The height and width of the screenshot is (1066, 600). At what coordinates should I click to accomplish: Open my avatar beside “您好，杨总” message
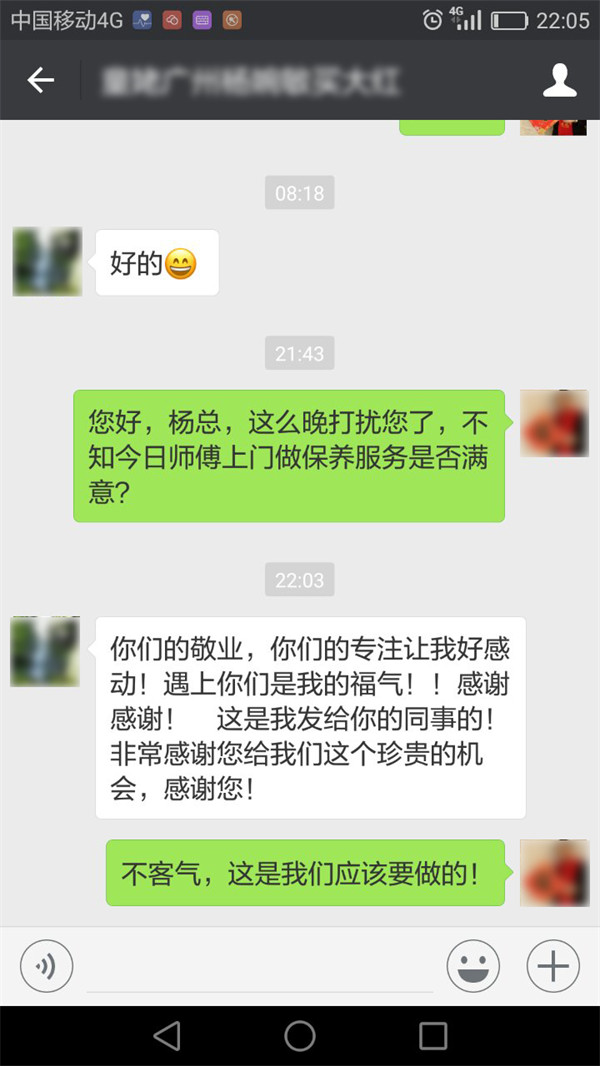coord(554,423)
